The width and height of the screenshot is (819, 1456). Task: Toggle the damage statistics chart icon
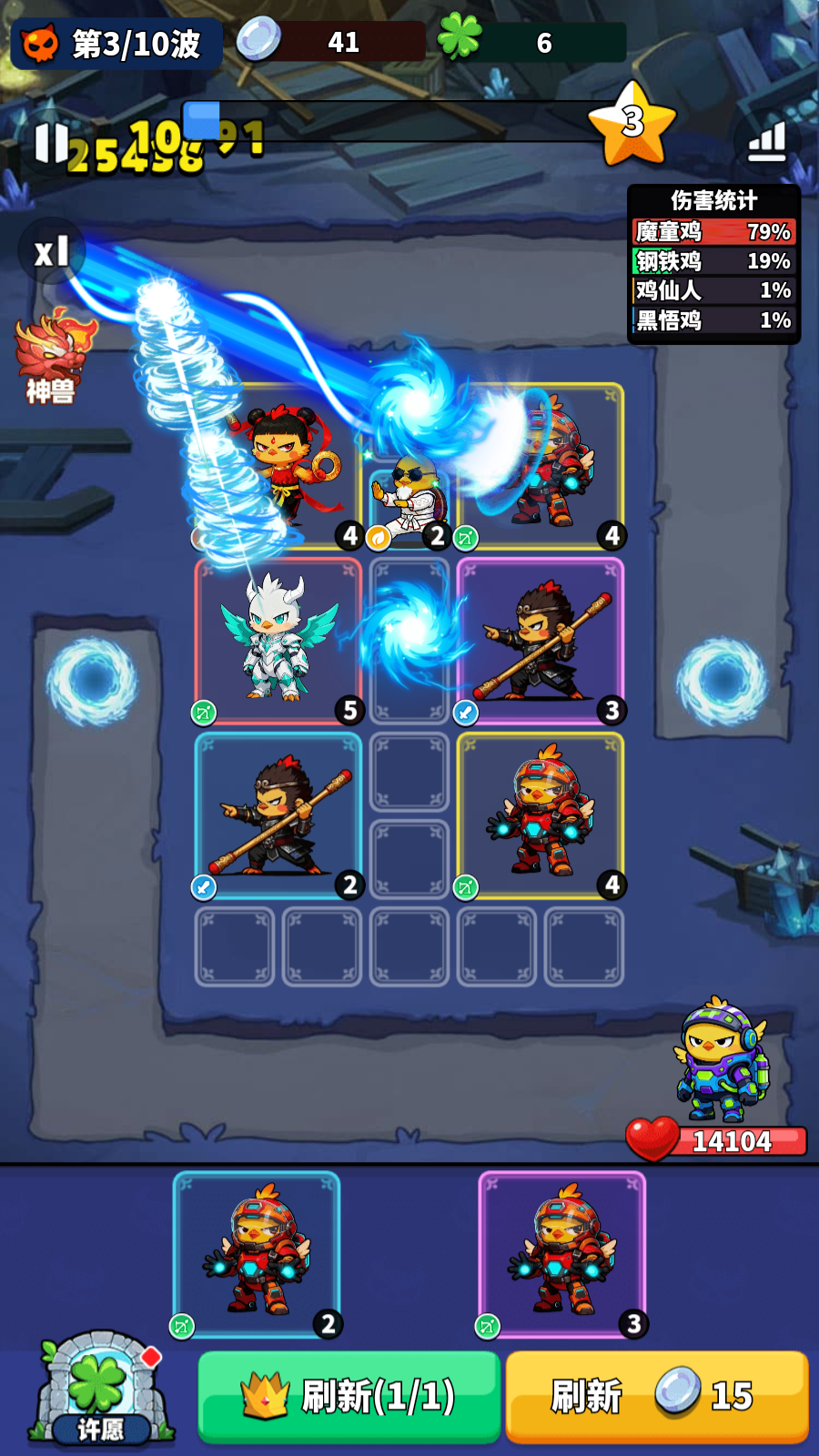766,143
